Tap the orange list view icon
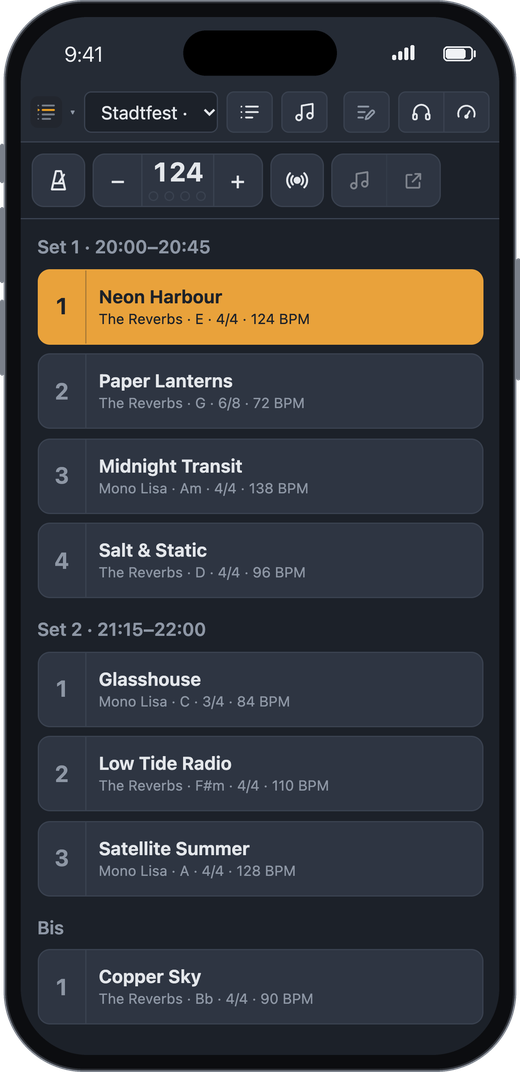The height and width of the screenshot is (1072, 520). pos(46,112)
